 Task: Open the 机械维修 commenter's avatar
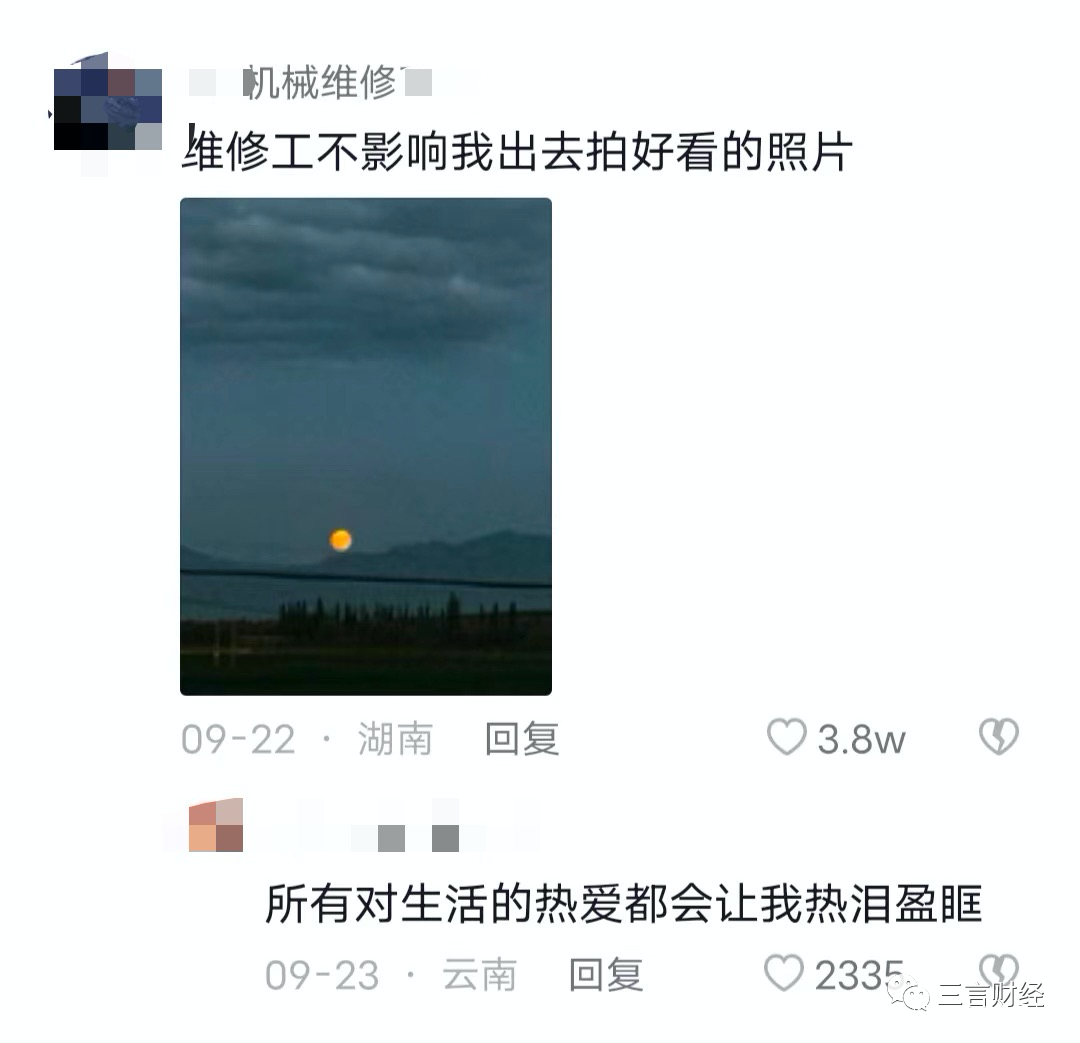pos(107,108)
